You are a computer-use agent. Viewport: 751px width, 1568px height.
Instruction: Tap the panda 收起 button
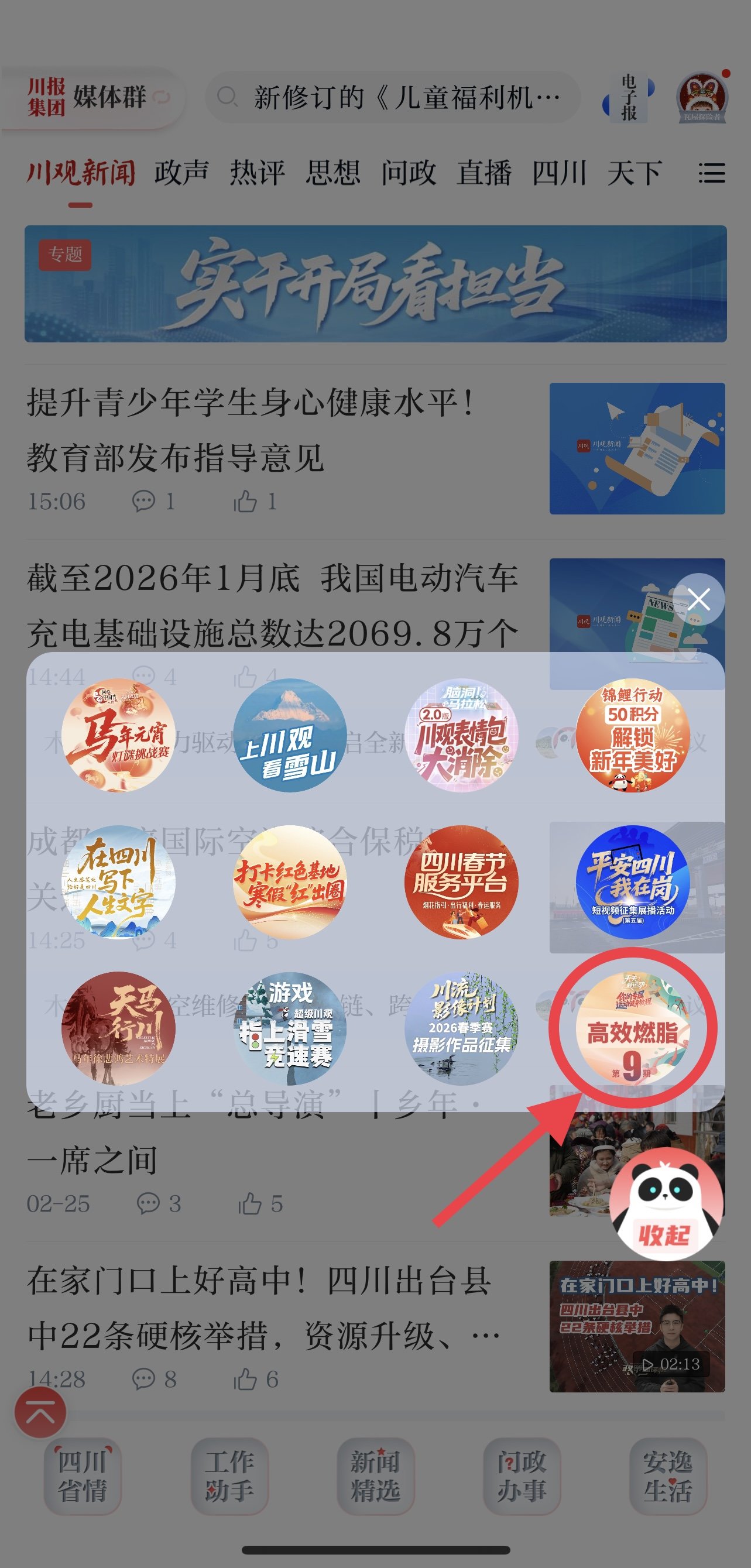(x=665, y=1204)
